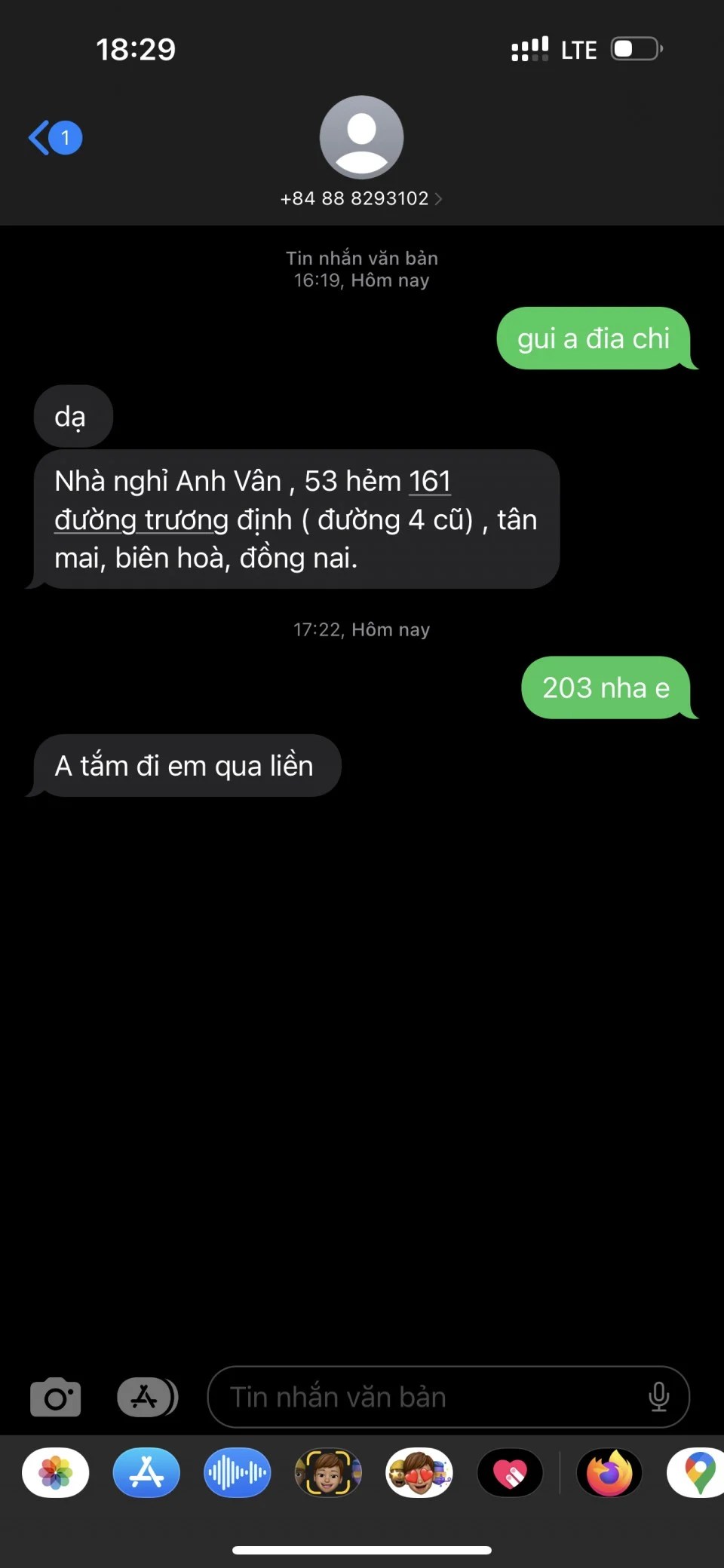
Task: Open the App Store in the drawer
Action: 146,1472
